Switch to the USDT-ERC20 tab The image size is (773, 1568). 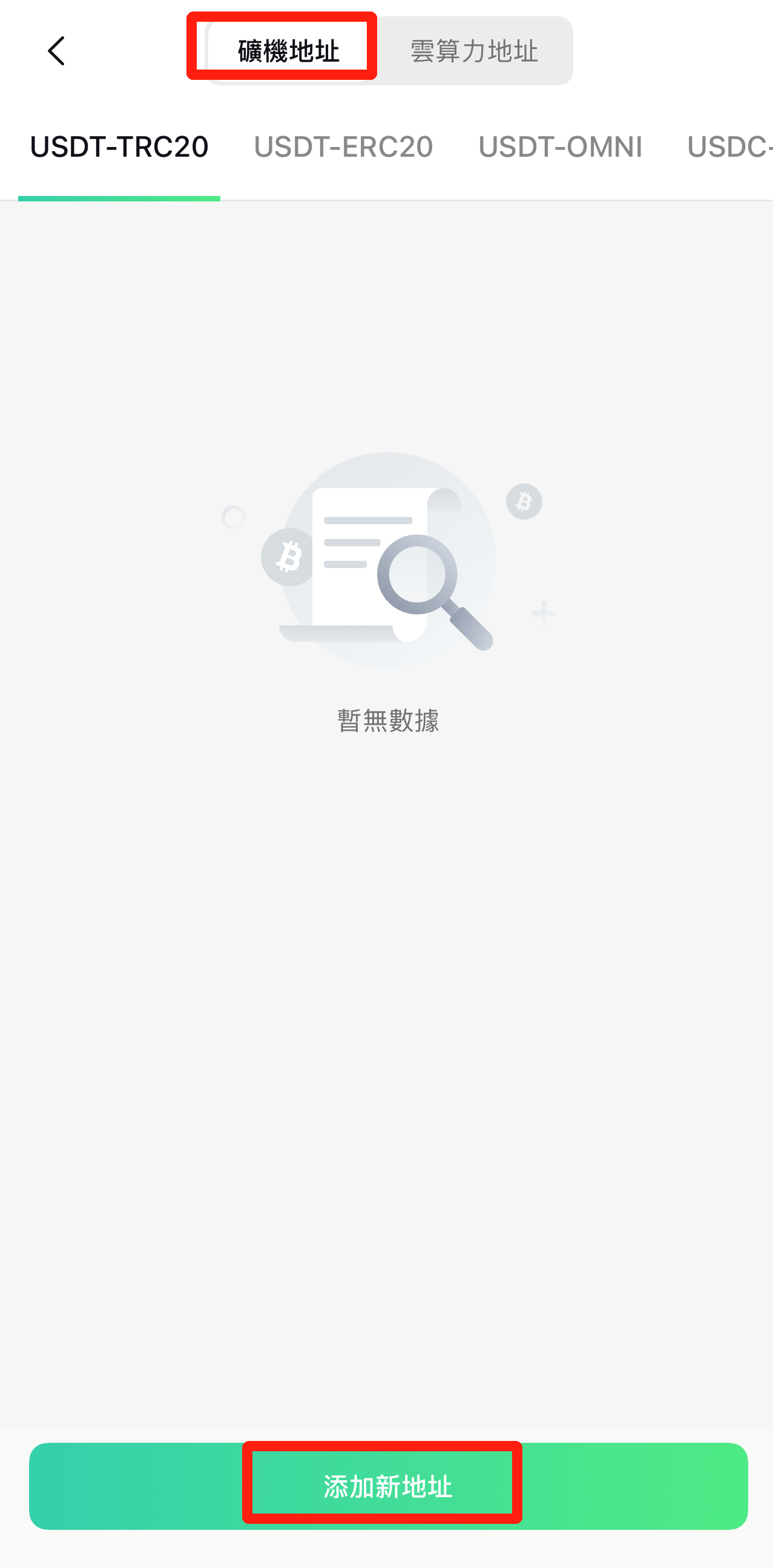point(344,146)
